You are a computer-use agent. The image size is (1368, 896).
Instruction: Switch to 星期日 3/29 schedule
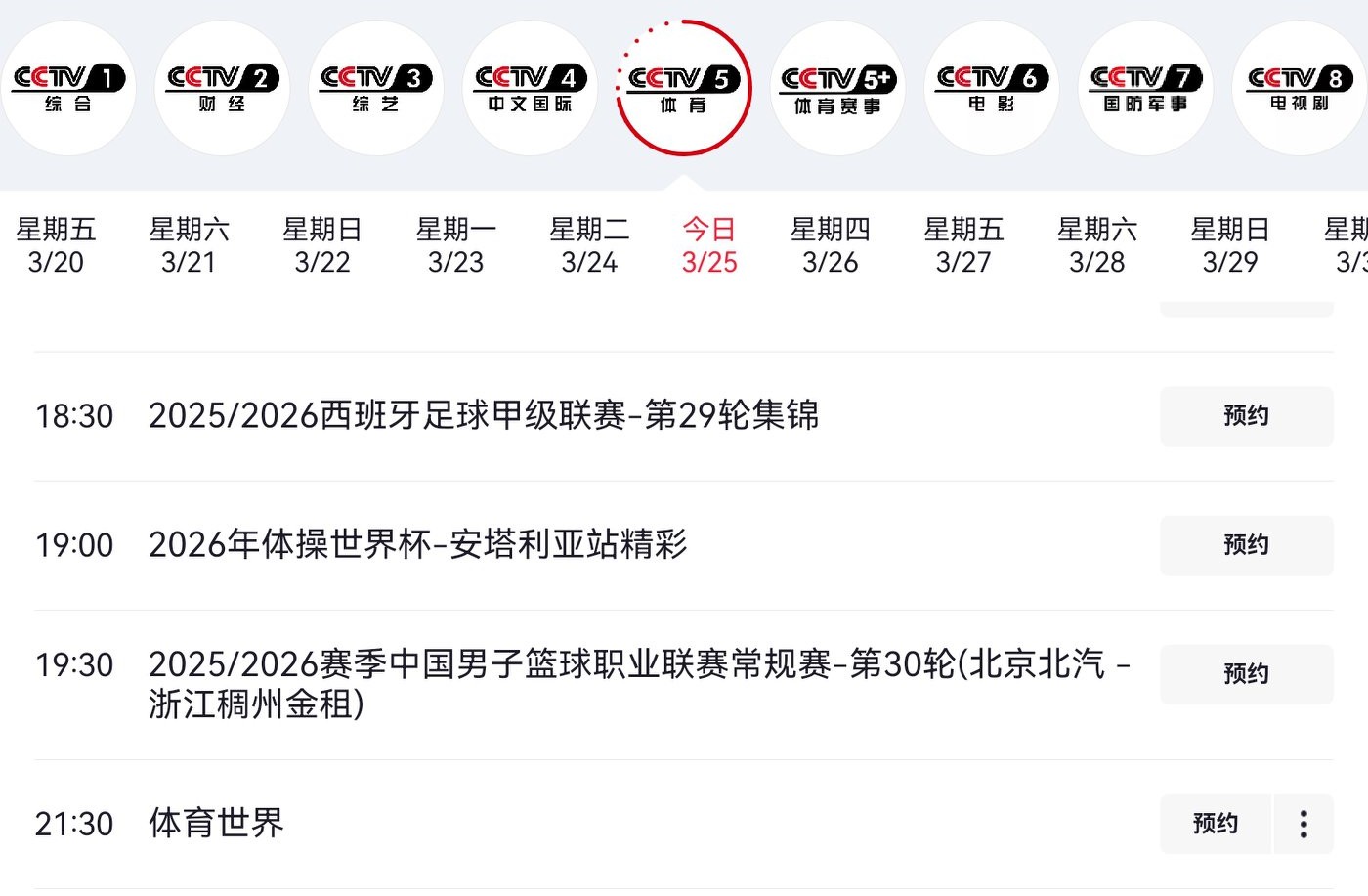[1230, 245]
